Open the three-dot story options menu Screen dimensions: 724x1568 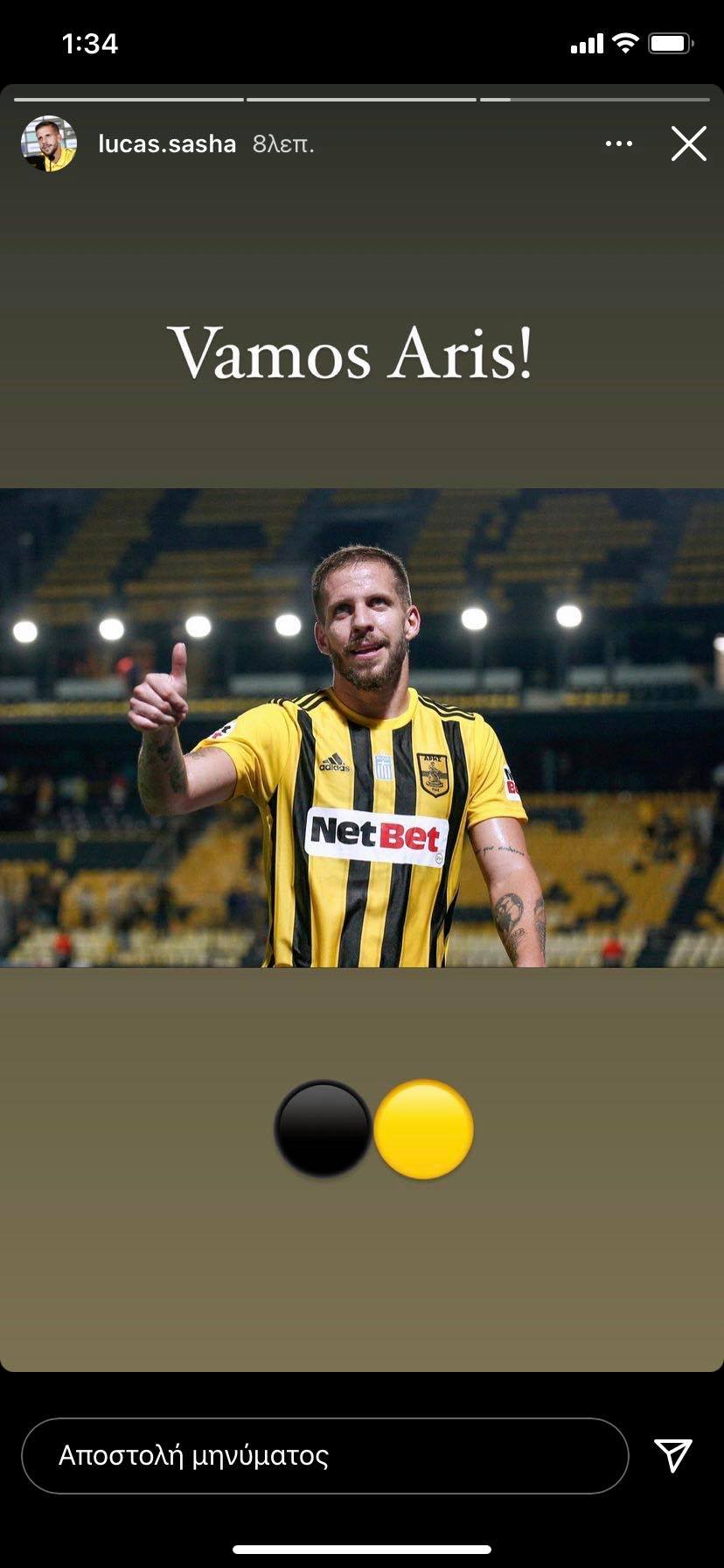click(x=619, y=143)
